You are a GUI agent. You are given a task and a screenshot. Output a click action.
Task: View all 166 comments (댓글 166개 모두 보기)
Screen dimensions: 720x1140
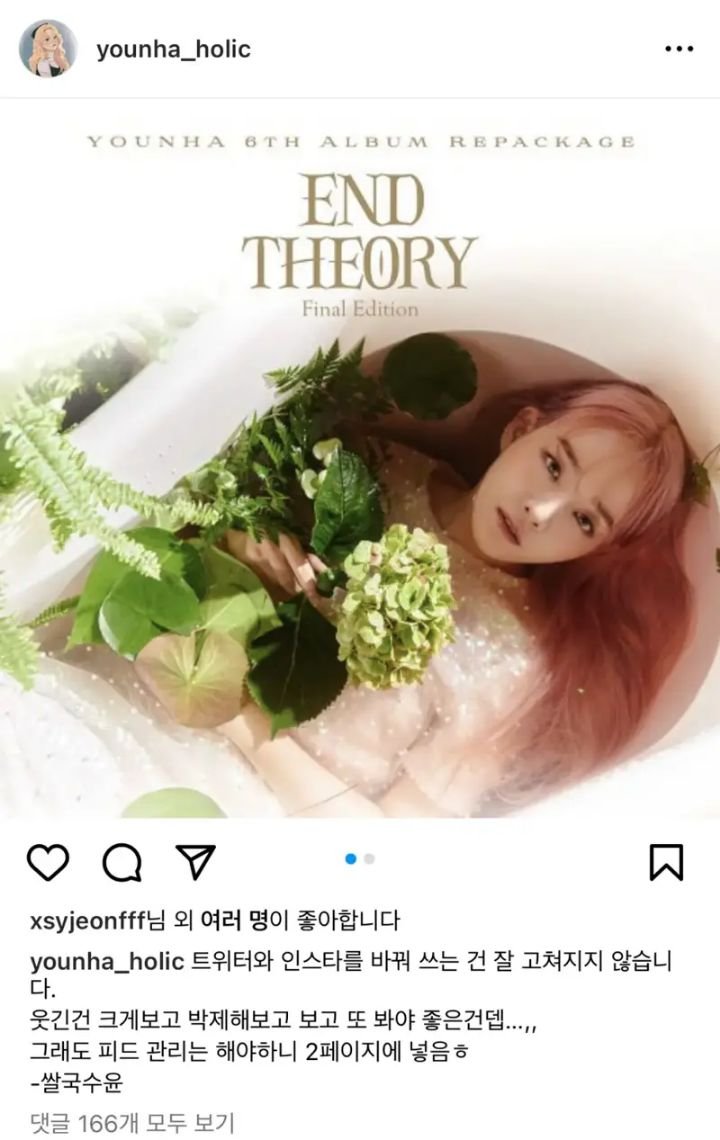[132, 1122]
